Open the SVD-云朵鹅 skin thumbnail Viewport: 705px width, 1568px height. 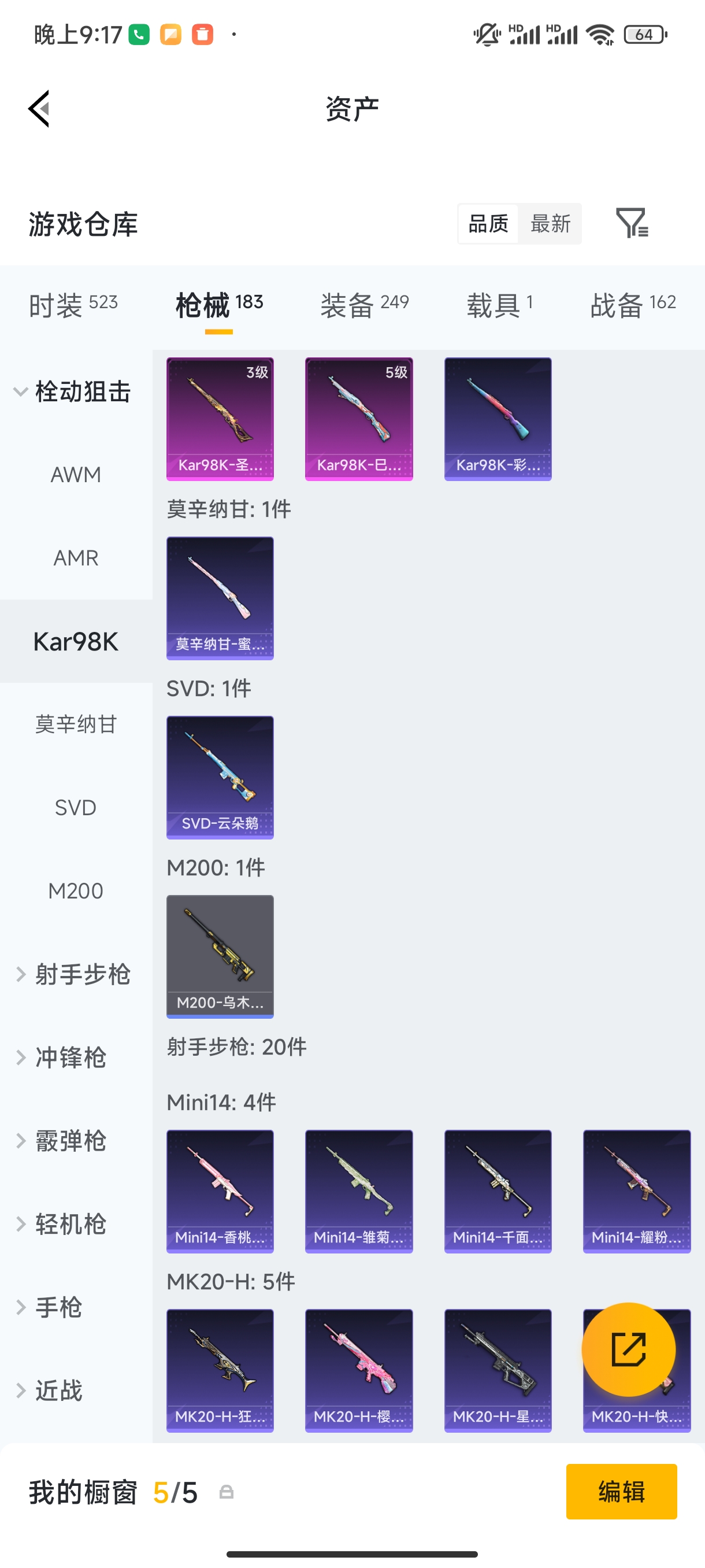220,778
